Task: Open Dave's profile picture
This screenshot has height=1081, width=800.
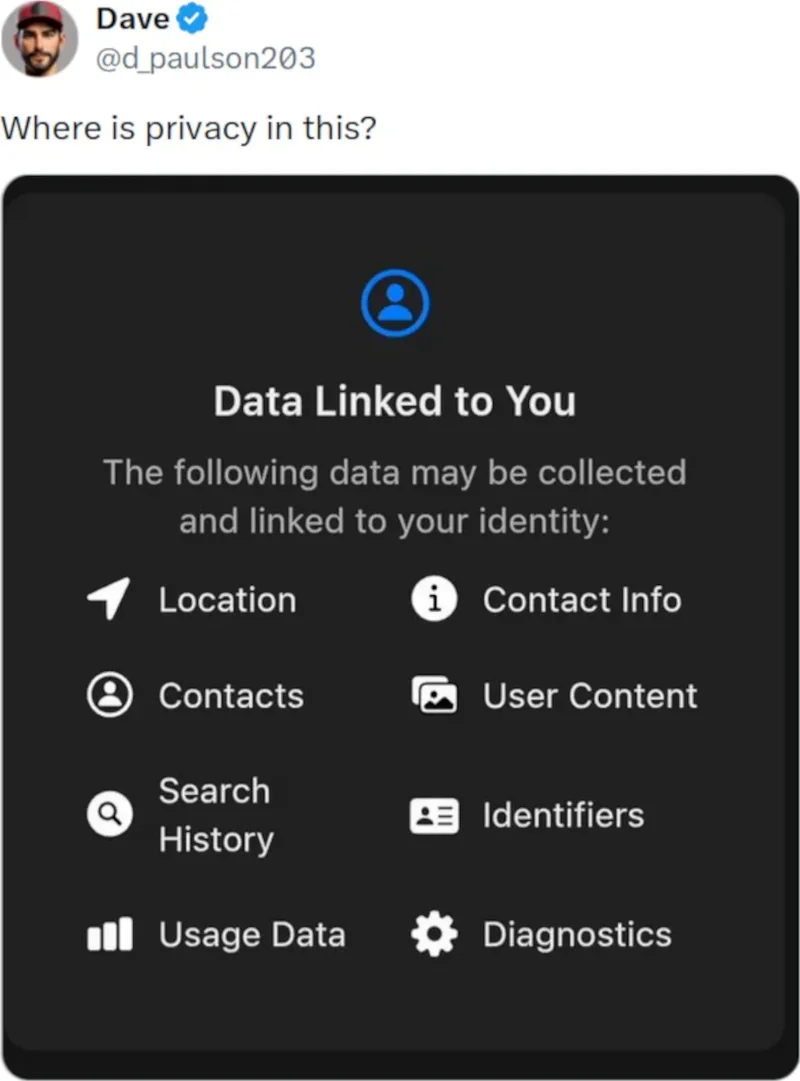Action: pyautogui.click(x=39, y=39)
